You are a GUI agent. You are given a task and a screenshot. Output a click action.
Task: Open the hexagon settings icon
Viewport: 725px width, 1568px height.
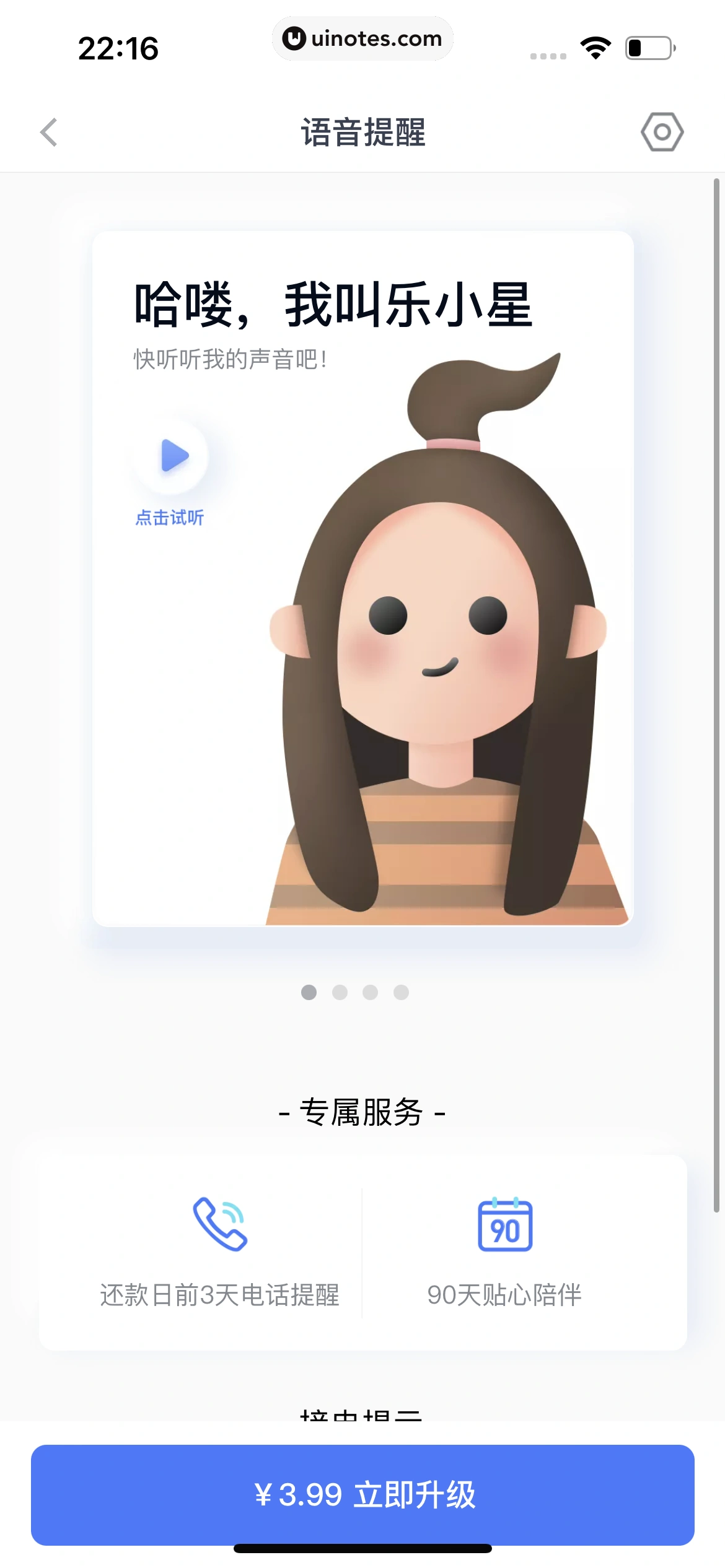pos(662,132)
